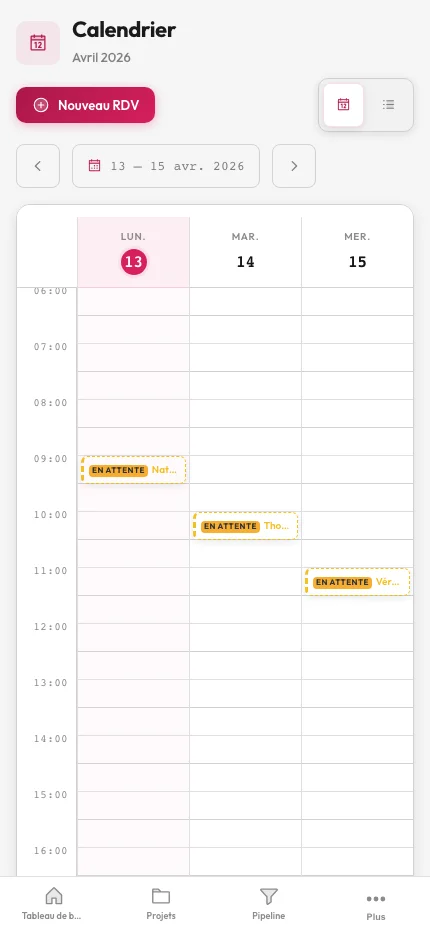Select Tuesday the 14th column header

point(246,252)
